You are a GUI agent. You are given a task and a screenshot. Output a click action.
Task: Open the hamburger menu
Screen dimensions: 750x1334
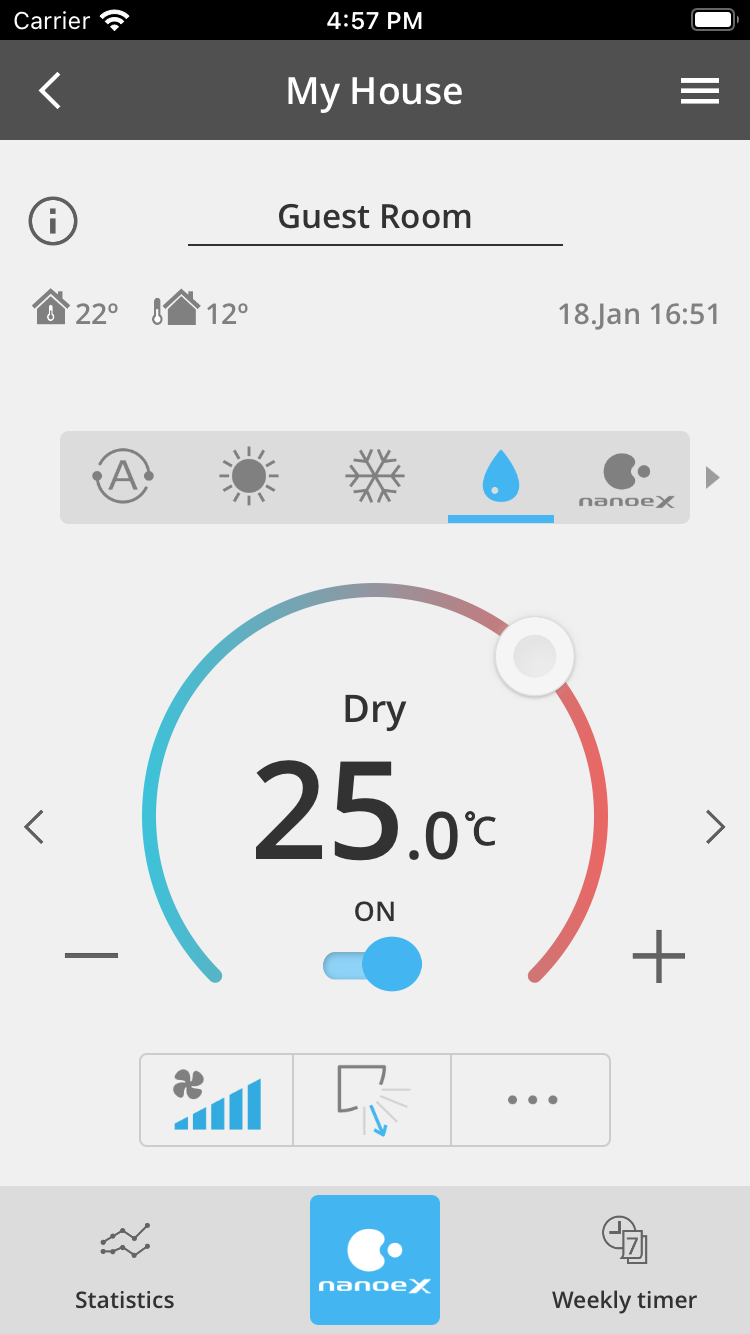pyautogui.click(x=700, y=91)
